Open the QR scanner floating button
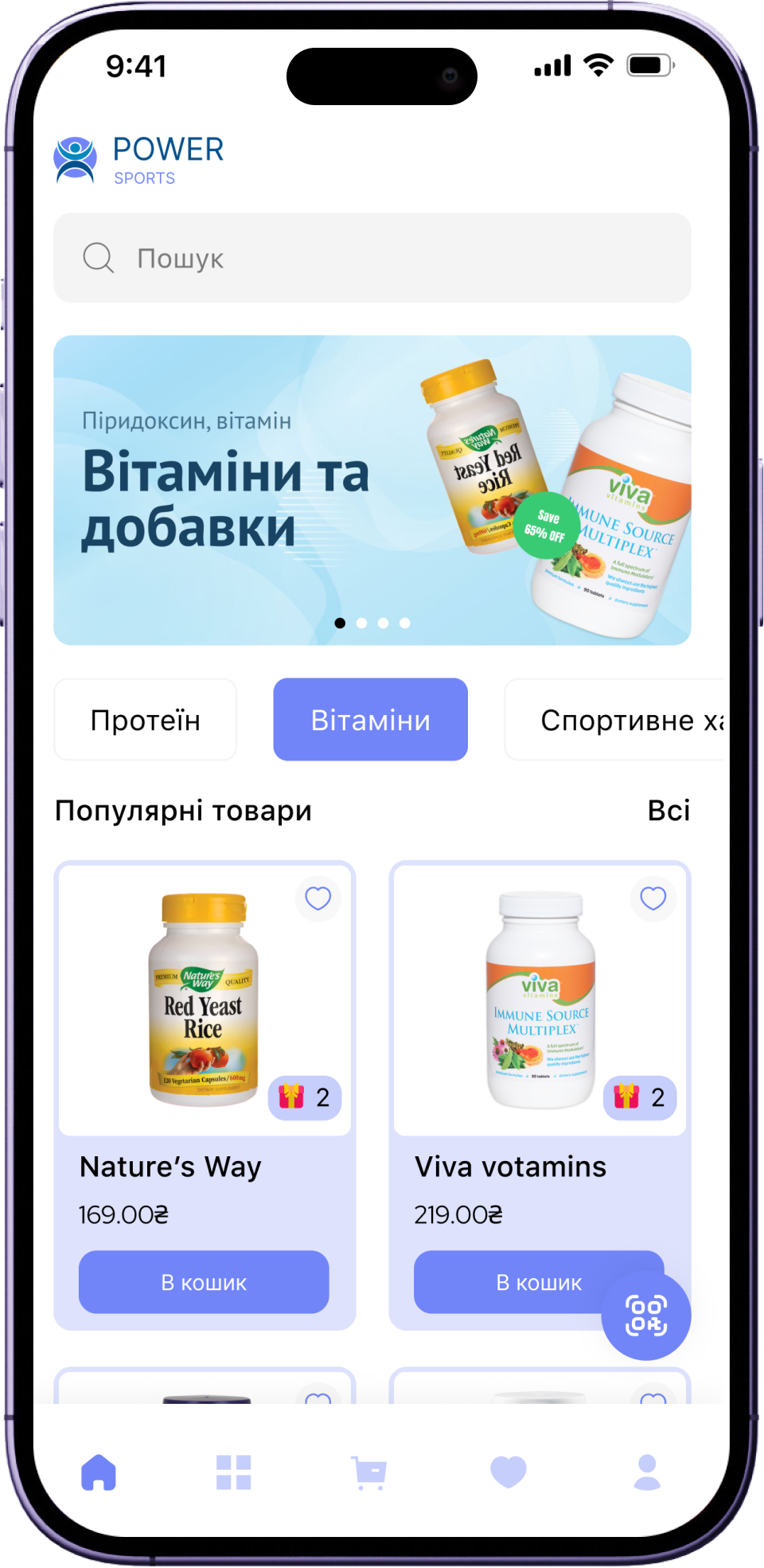Image resolution: width=764 pixels, height=1568 pixels. point(646,1316)
